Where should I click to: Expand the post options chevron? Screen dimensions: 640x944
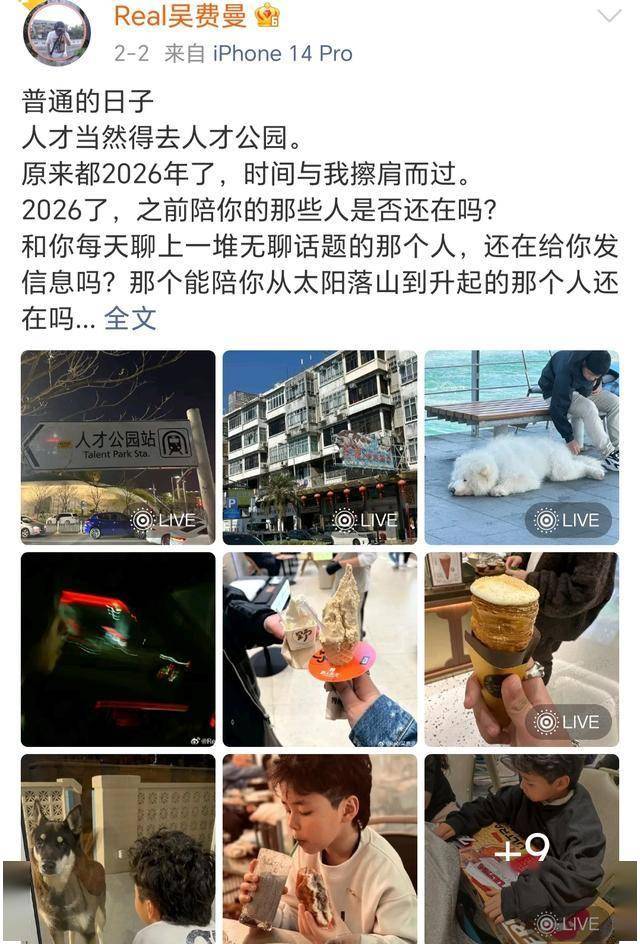[x=609, y=16]
